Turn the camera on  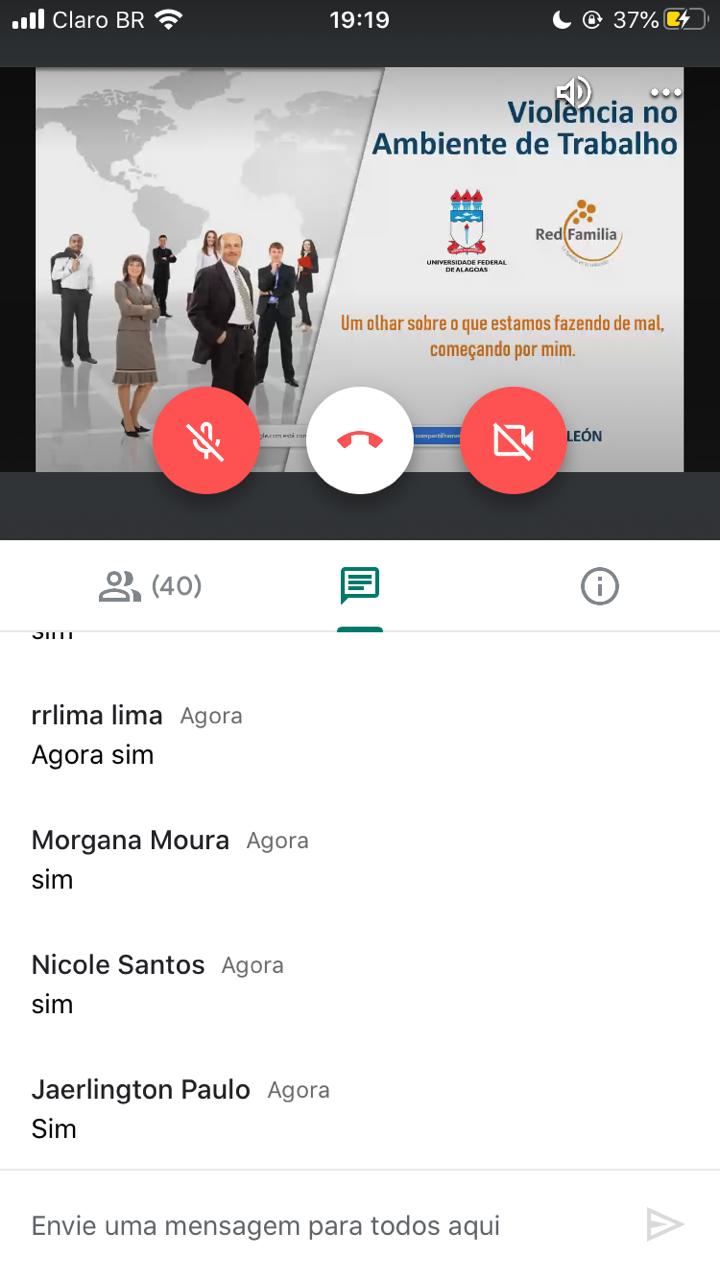(x=513, y=440)
